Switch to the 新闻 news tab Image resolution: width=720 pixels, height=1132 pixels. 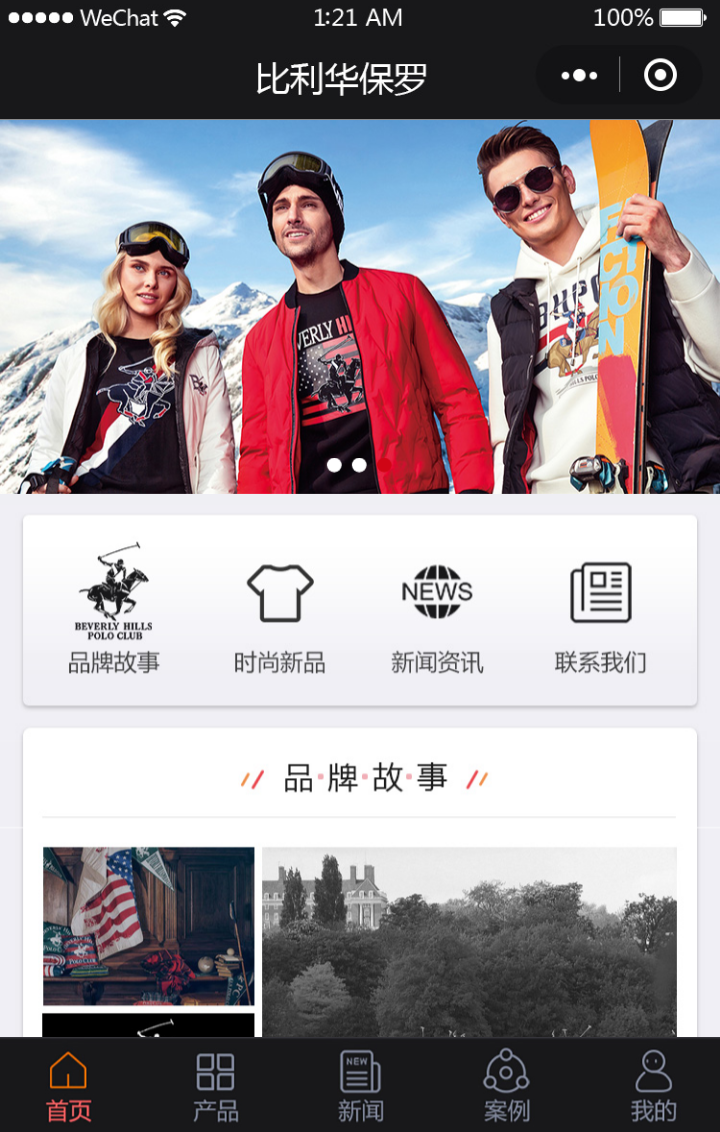[x=360, y=1086]
